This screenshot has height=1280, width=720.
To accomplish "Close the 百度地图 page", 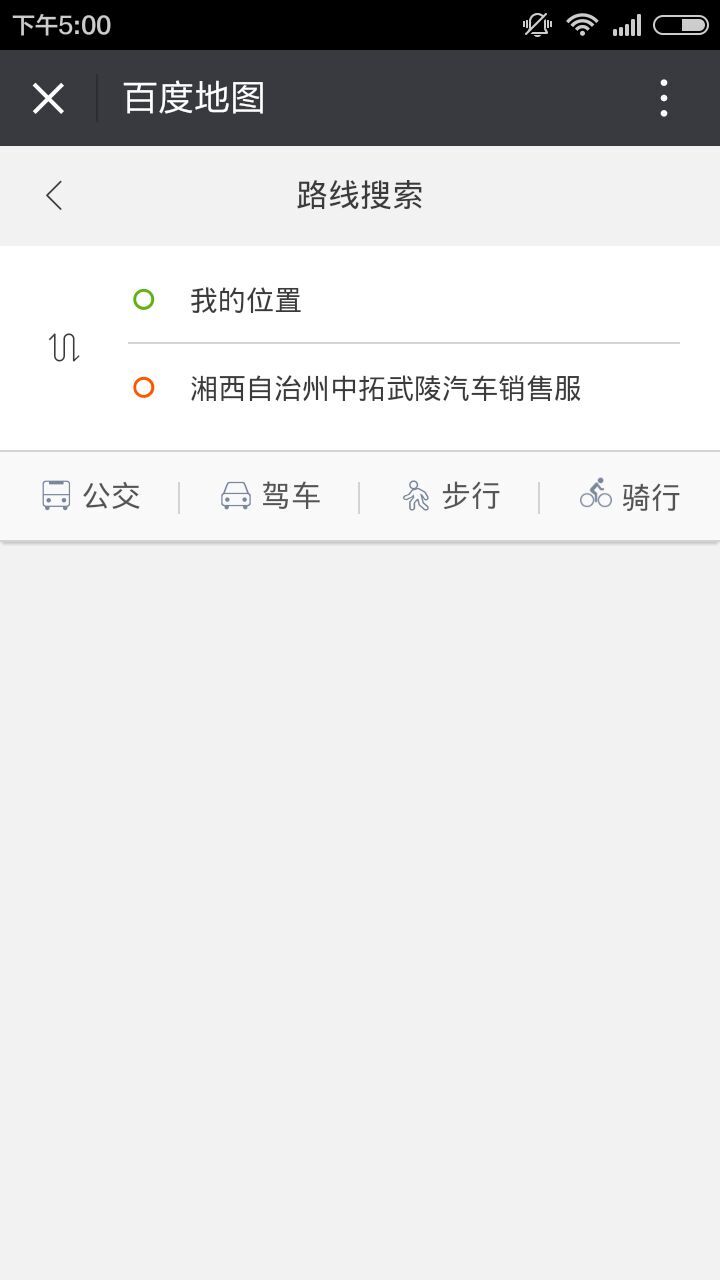I will pyautogui.click(x=48, y=98).
